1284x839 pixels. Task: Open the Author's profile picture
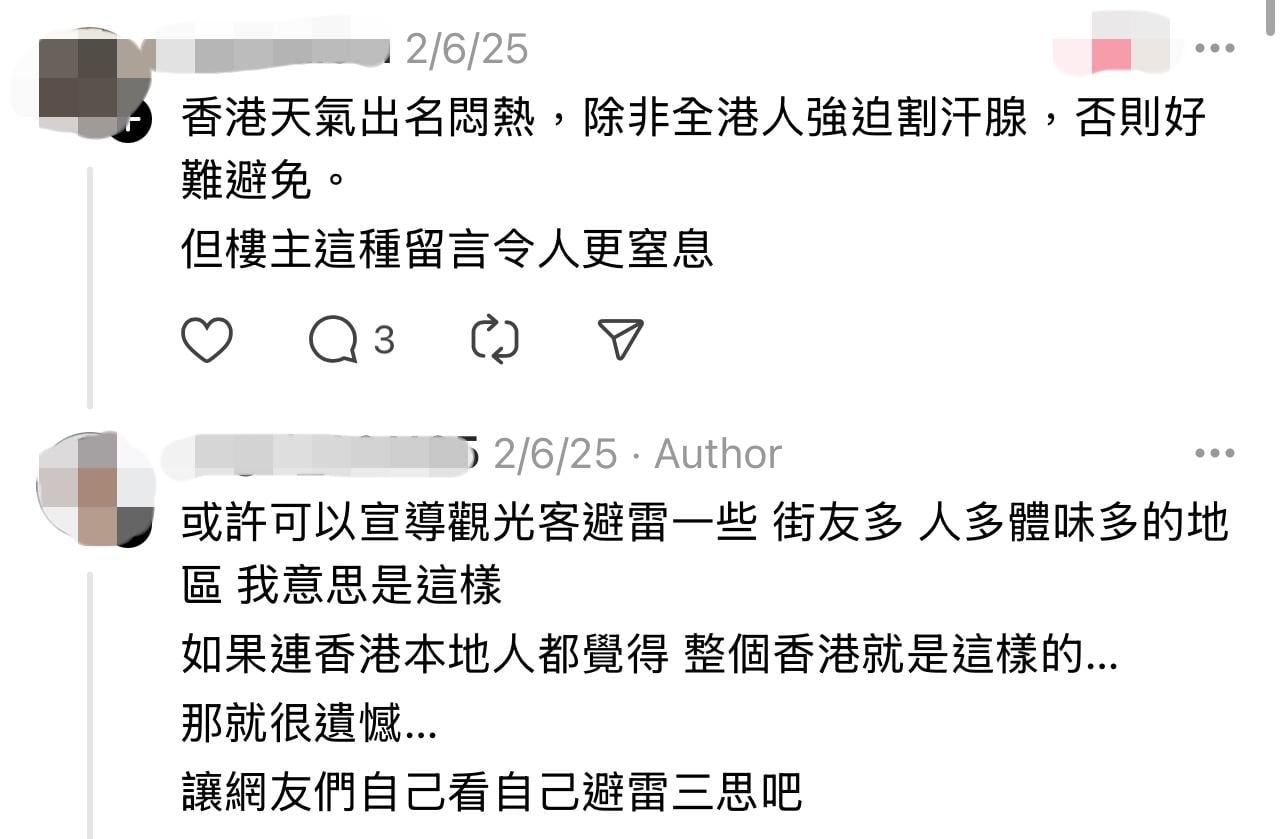[97, 490]
